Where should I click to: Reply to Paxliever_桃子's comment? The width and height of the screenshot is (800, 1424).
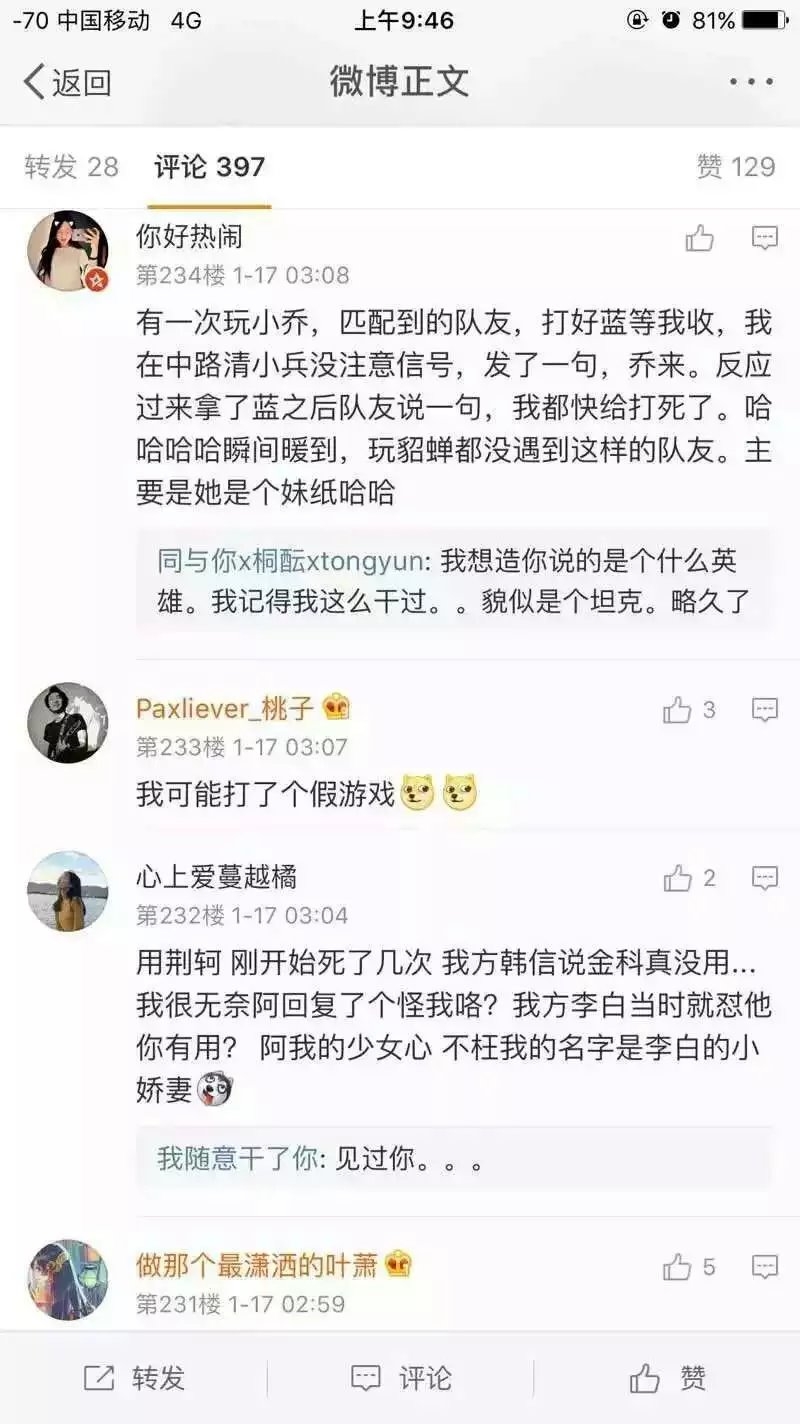click(x=765, y=710)
